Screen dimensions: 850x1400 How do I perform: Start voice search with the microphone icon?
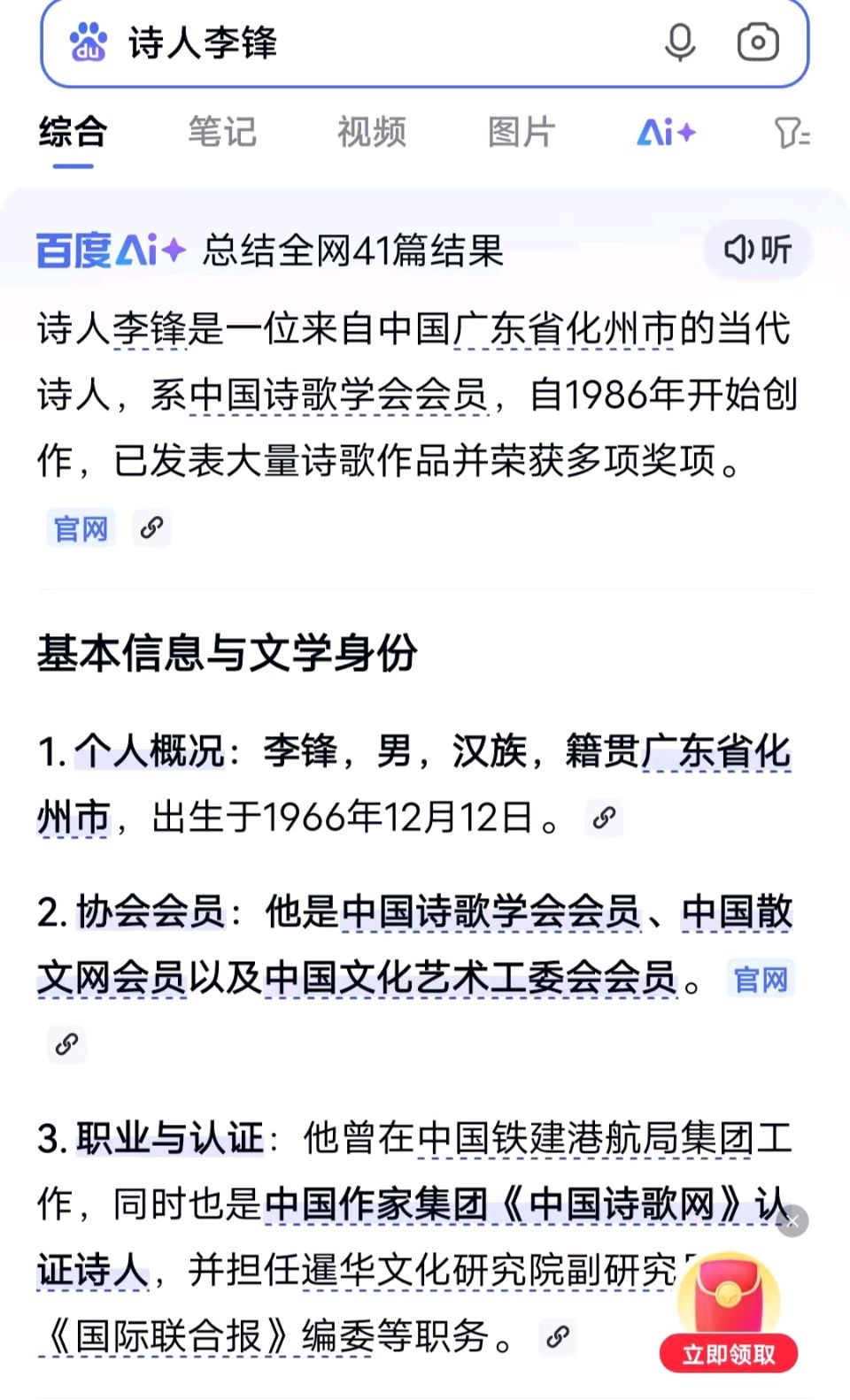pyautogui.click(x=680, y=42)
